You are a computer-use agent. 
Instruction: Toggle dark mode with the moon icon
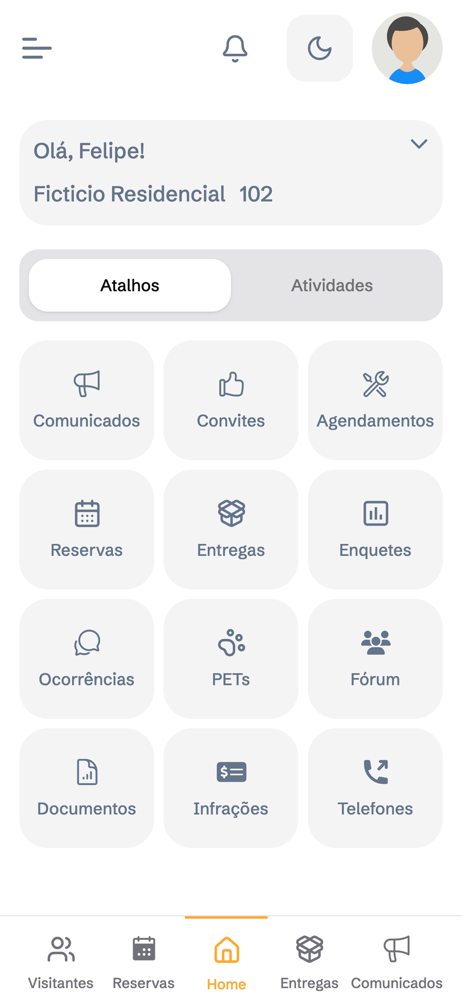(x=320, y=48)
